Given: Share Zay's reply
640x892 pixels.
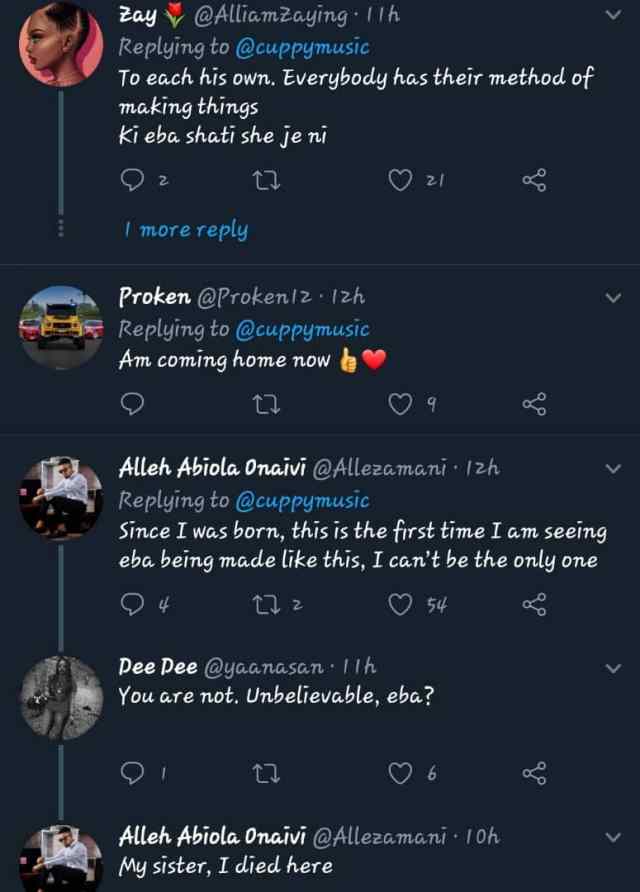Looking at the screenshot, I should click(x=534, y=180).
